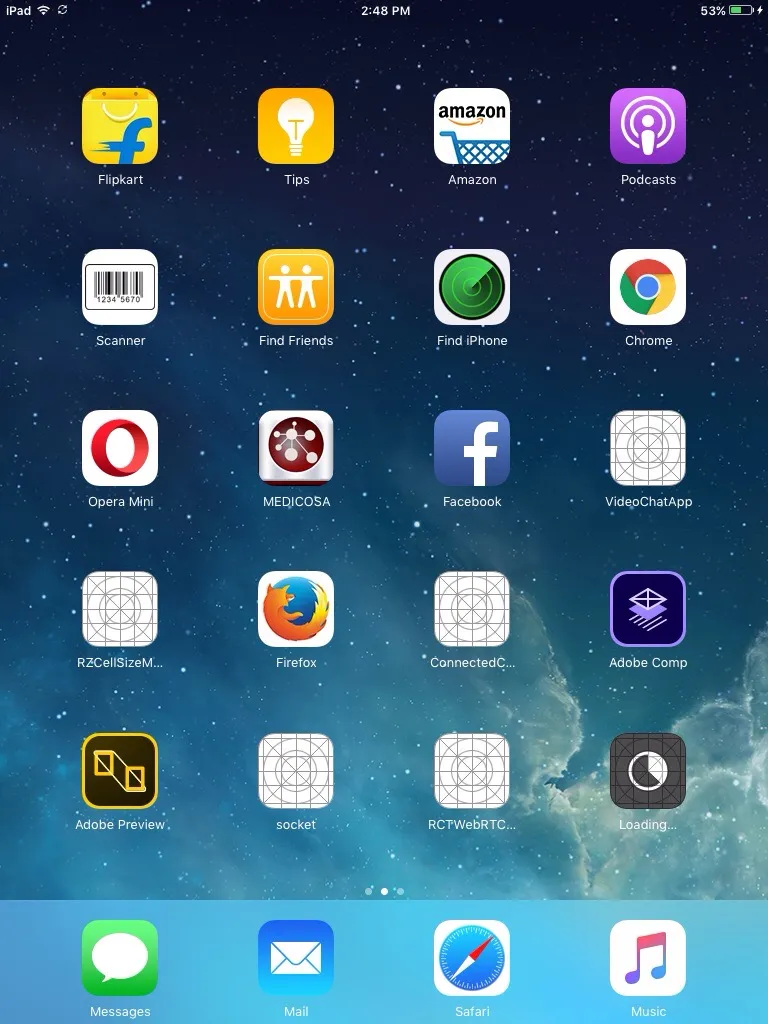Launch the Tips app
768x1024 pixels.
point(296,126)
